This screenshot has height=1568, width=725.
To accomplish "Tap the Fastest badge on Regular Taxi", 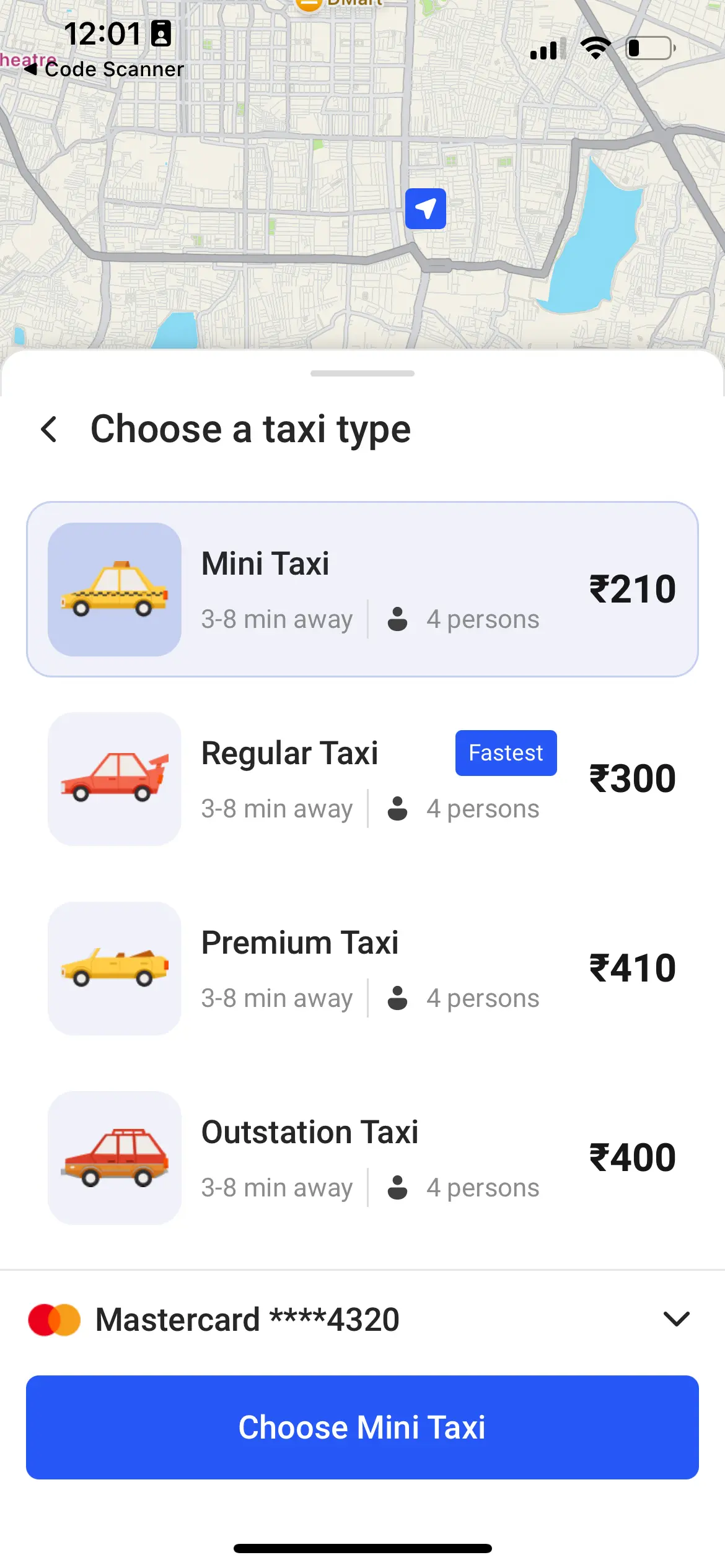I will click(x=506, y=752).
